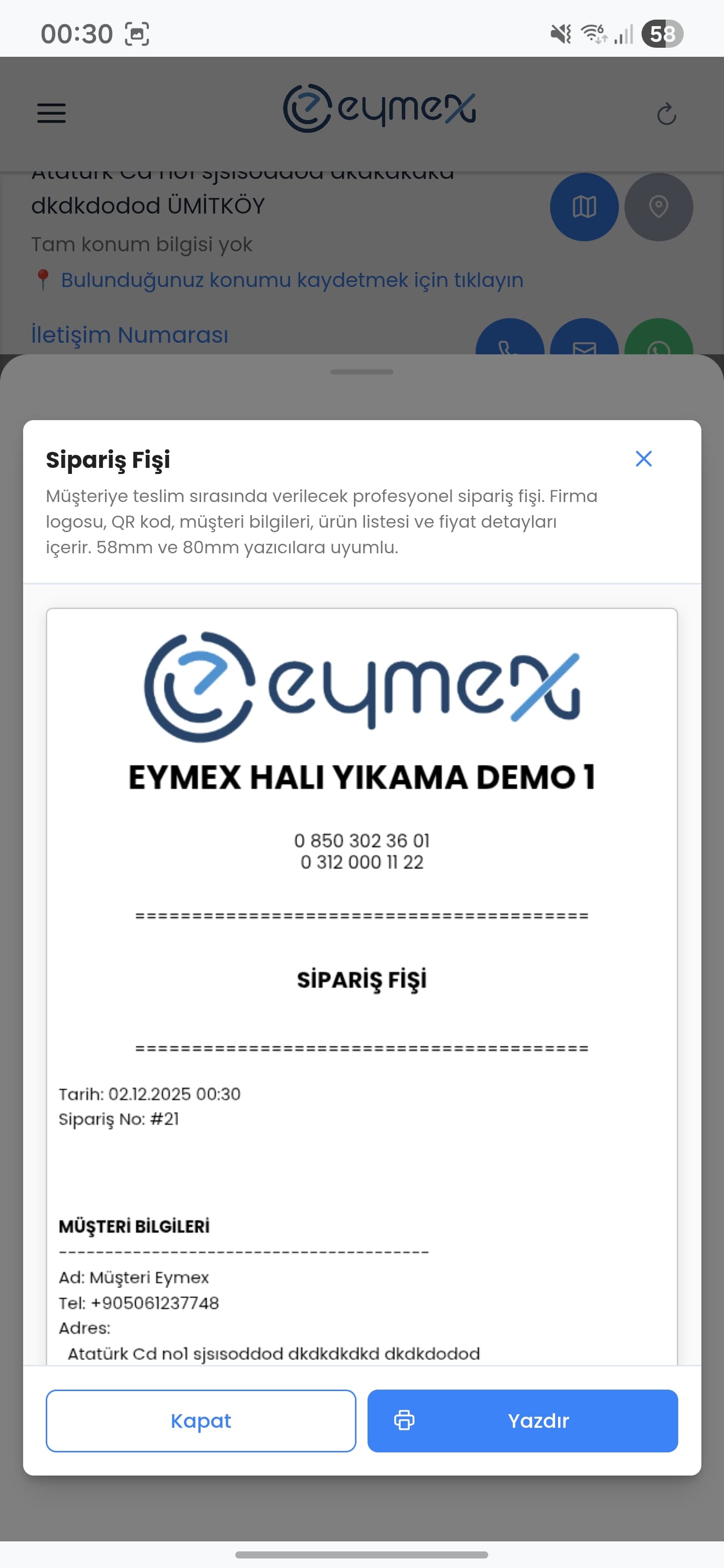Screen dimensions: 724x1568
Task: Close the Sipariş Fişi dialog with the X
Action: [644, 458]
